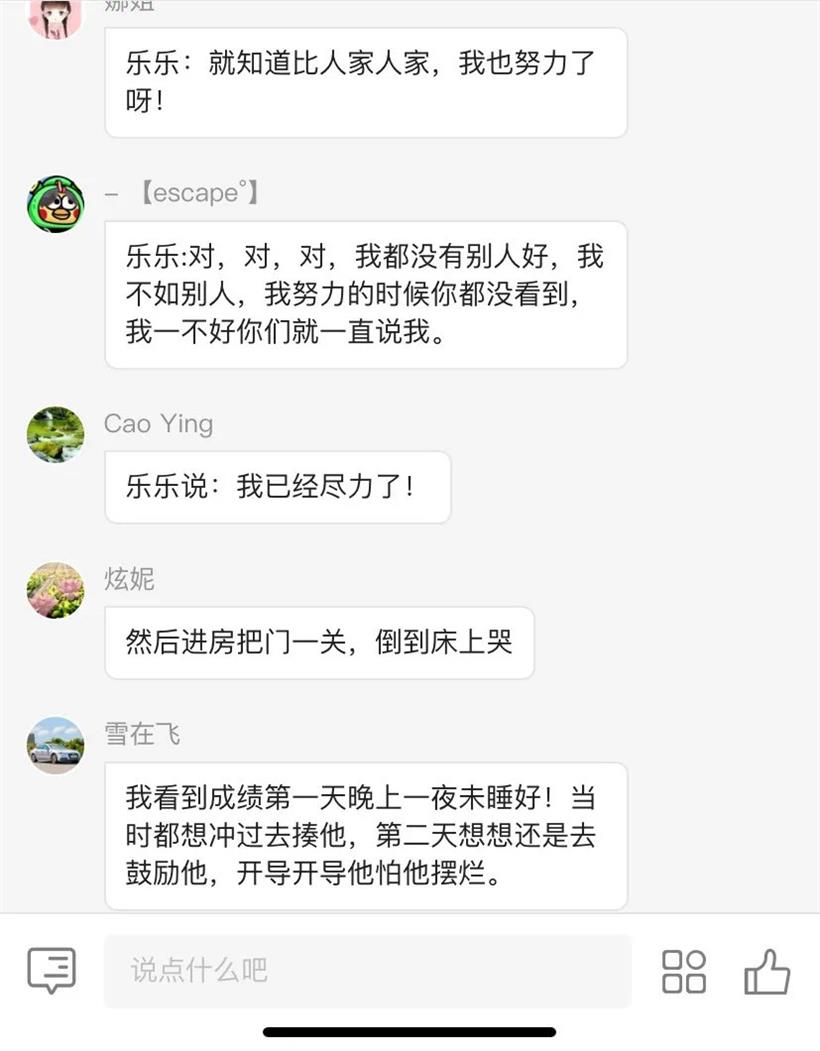Tap the 说点什么吧 input field

(x=367, y=970)
